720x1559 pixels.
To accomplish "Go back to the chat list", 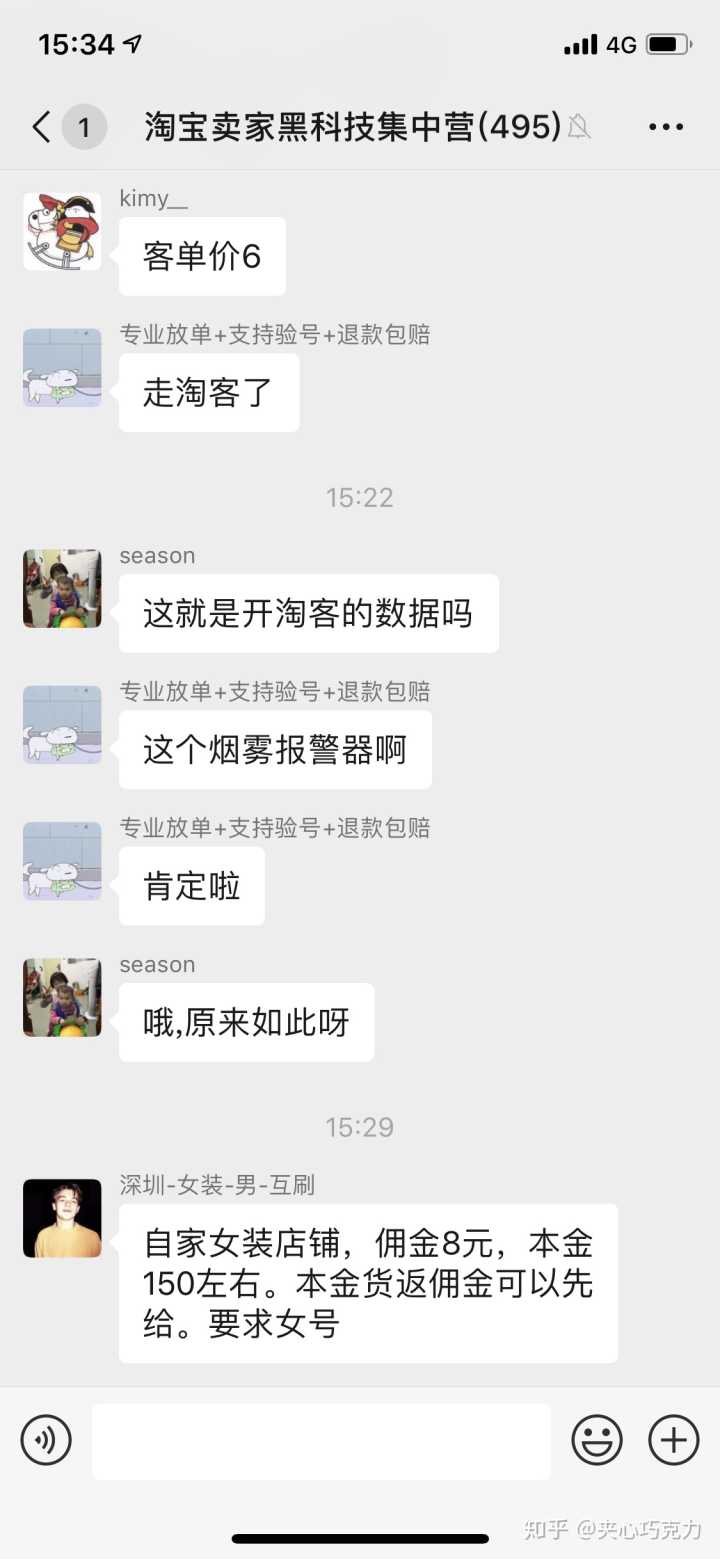I will coord(42,127).
